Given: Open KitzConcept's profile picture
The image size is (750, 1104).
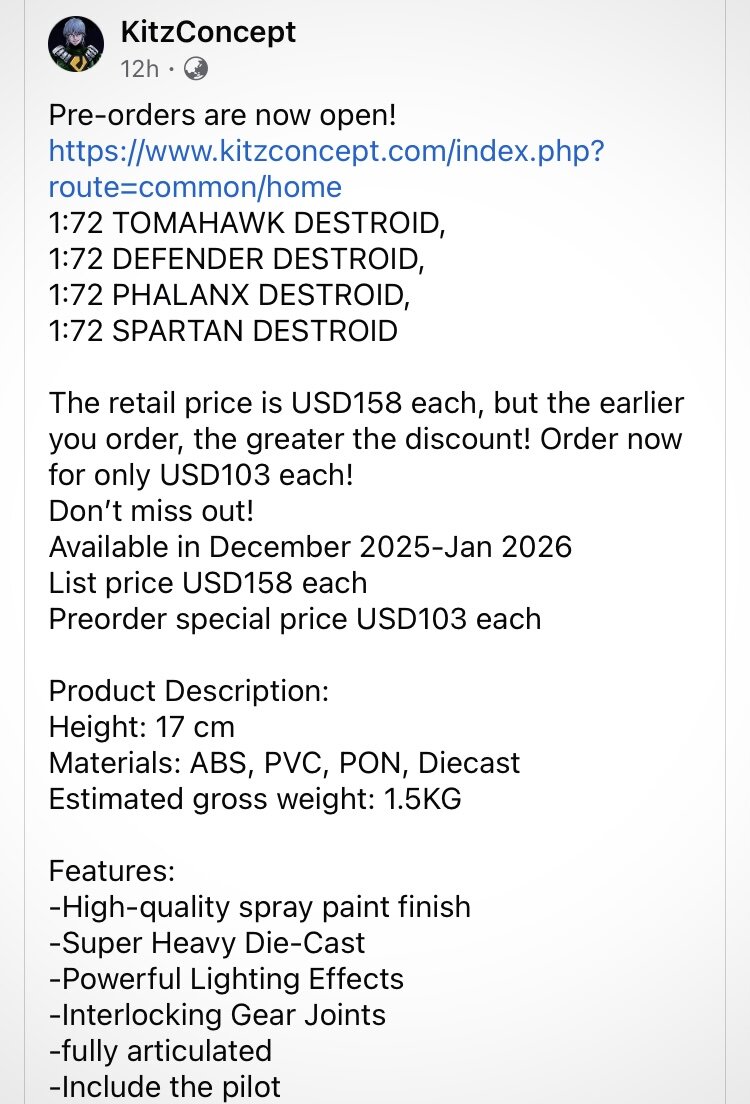Looking at the screenshot, I should pyautogui.click(x=76, y=44).
